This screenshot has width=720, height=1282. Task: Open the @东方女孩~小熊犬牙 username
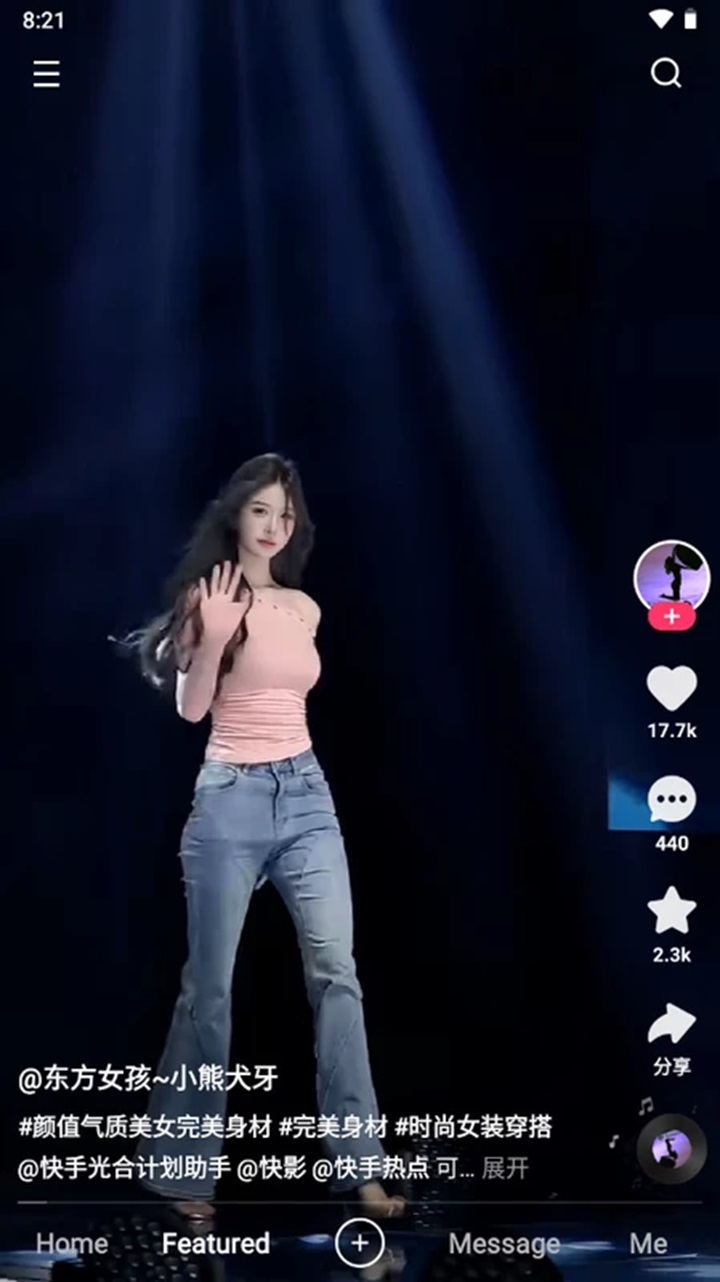click(x=148, y=1079)
